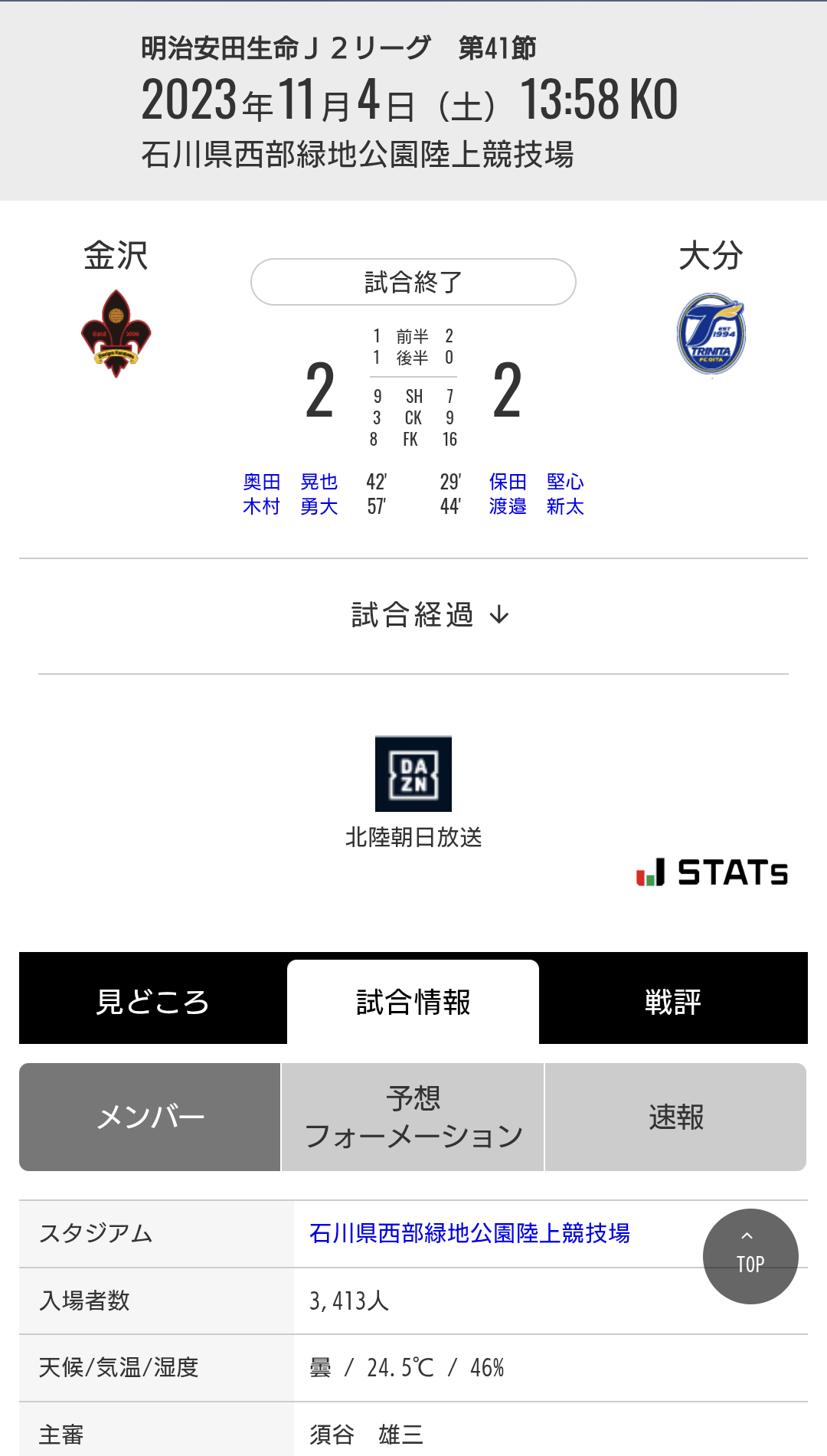Expand the 試合経過 match progress section

pos(430,615)
